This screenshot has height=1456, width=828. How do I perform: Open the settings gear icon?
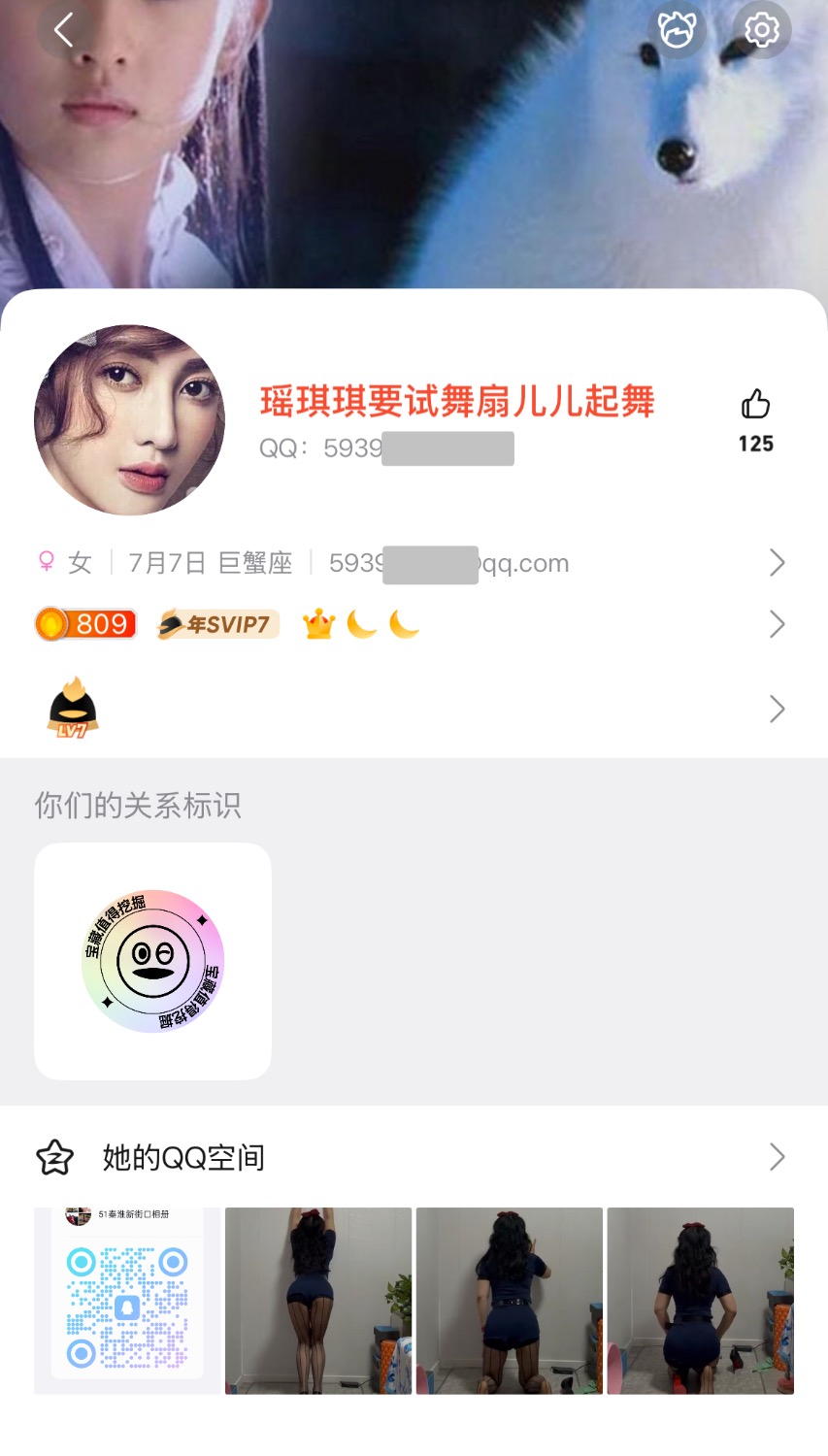pos(762,30)
